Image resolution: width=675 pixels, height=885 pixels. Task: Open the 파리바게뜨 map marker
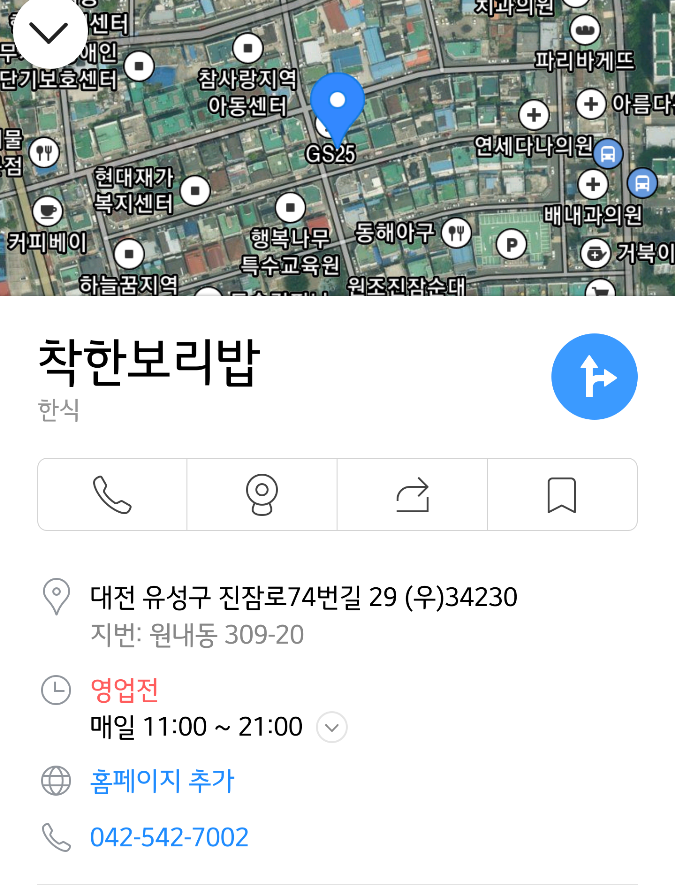point(585,29)
